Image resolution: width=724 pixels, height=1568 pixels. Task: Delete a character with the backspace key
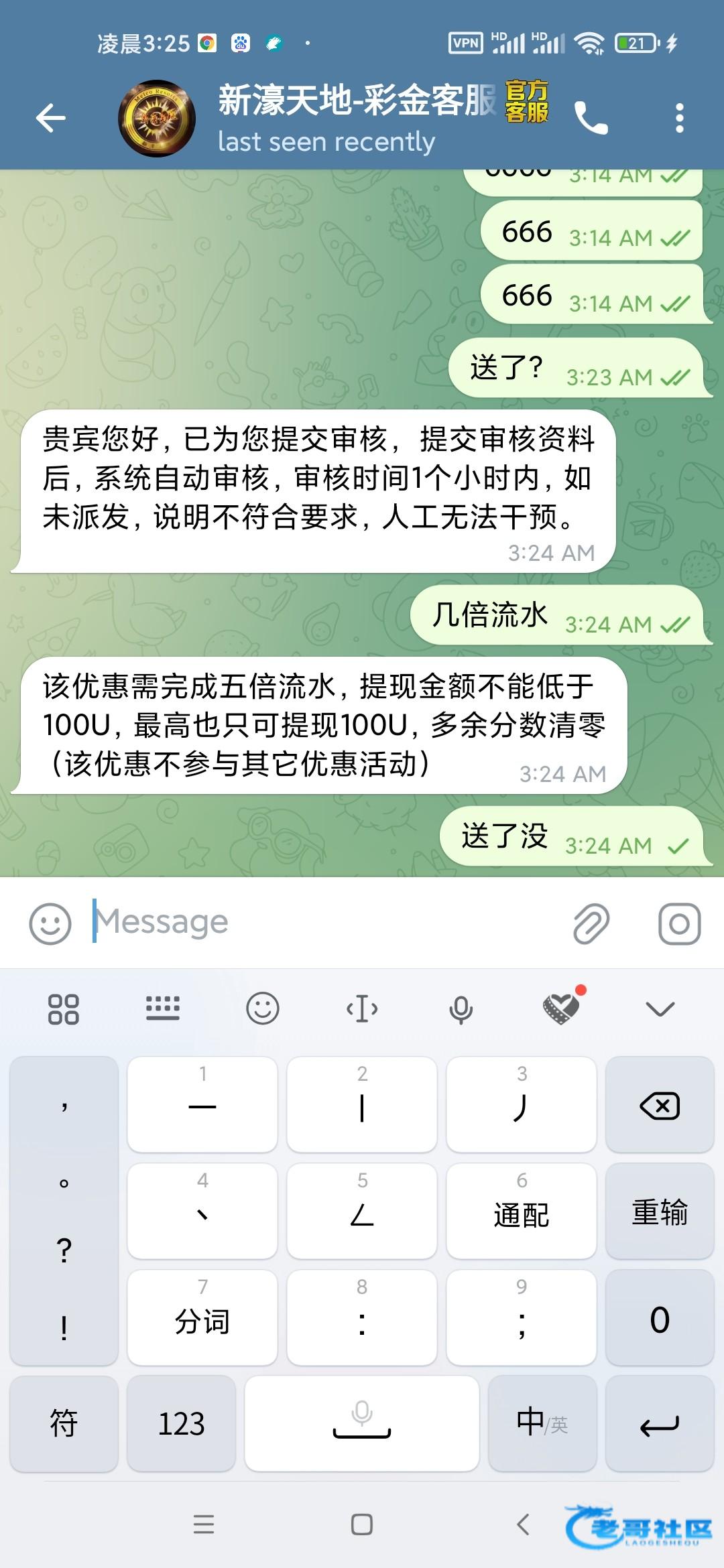point(660,1106)
